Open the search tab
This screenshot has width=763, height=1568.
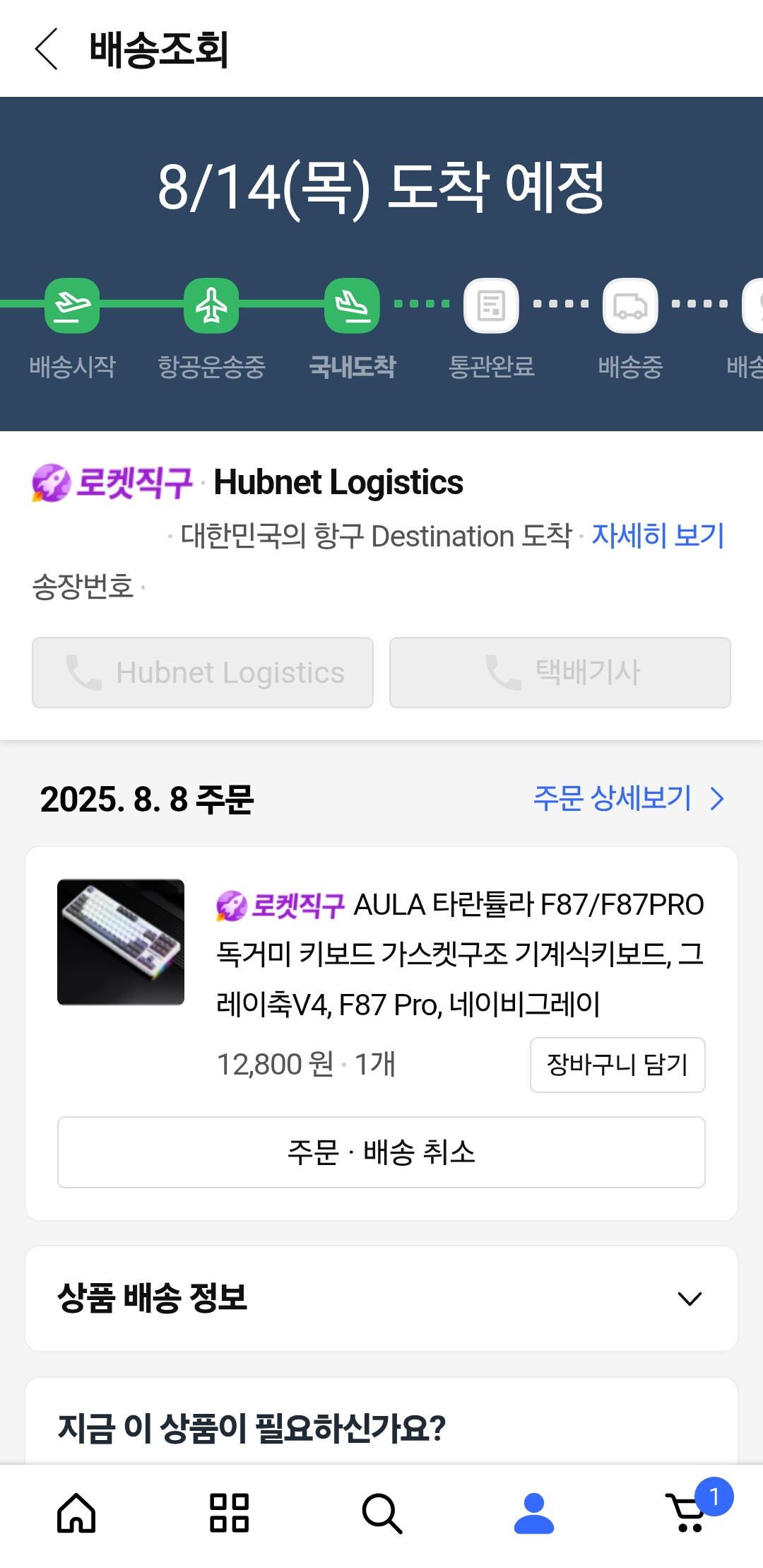click(381, 1513)
